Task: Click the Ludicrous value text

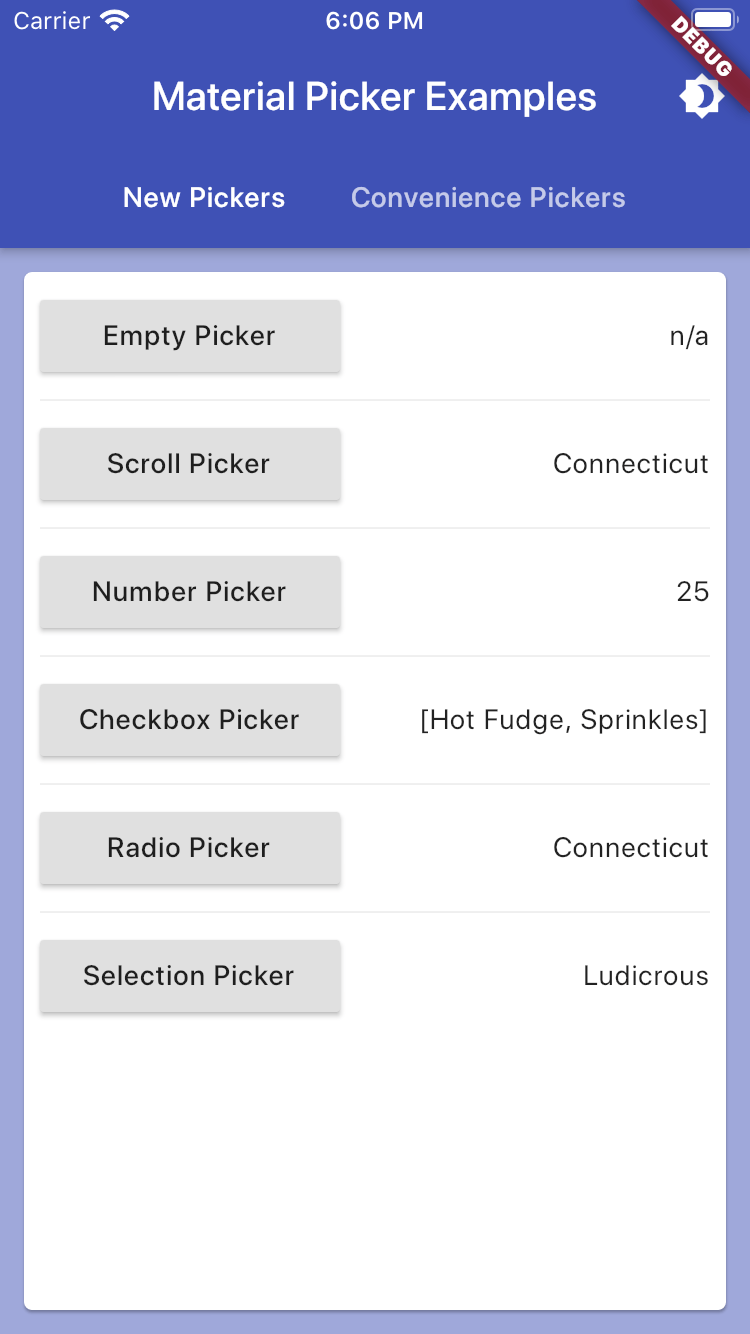Action: (x=646, y=976)
